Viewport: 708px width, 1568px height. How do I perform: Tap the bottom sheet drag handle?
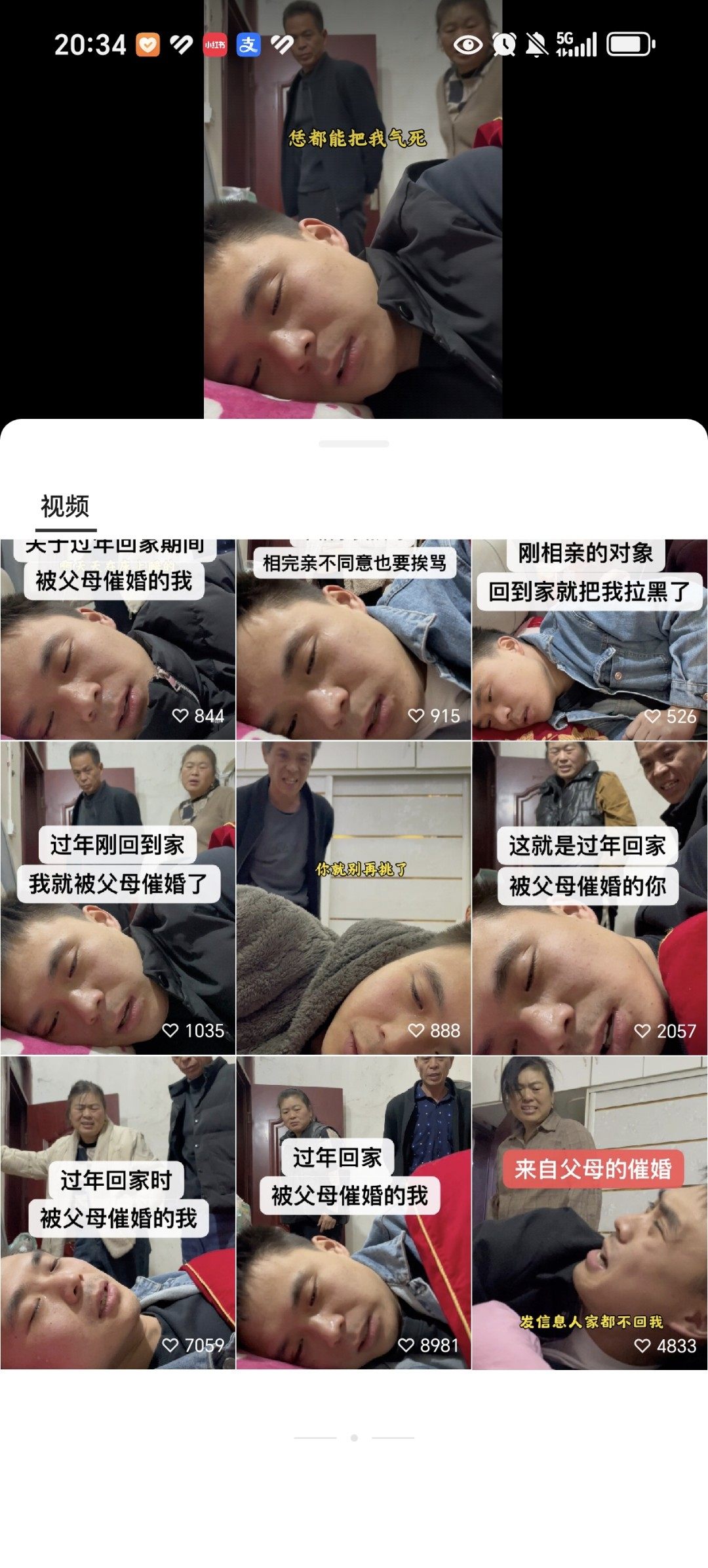coord(354,444)
